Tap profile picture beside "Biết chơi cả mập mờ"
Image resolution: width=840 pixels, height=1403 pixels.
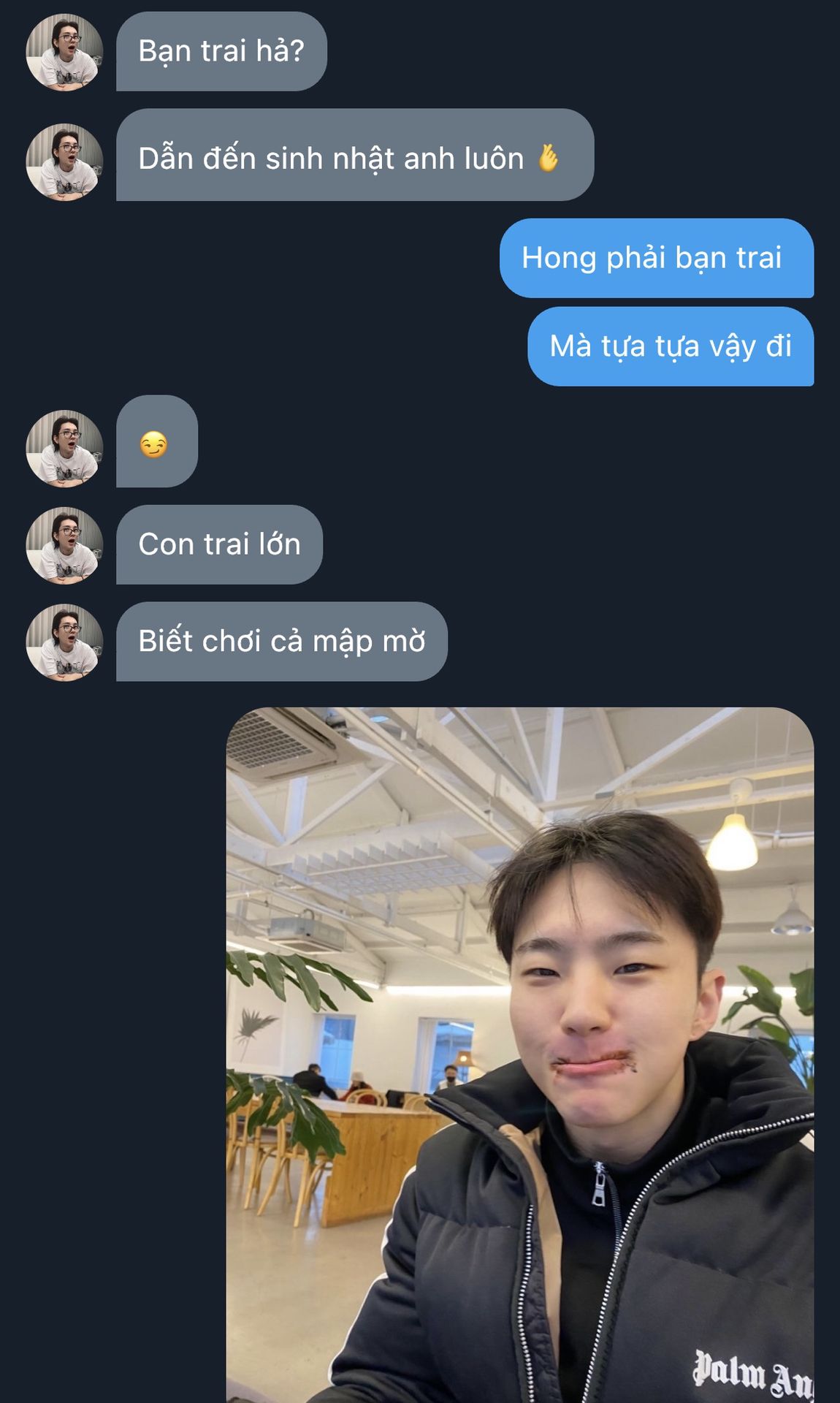pos(64,642)
